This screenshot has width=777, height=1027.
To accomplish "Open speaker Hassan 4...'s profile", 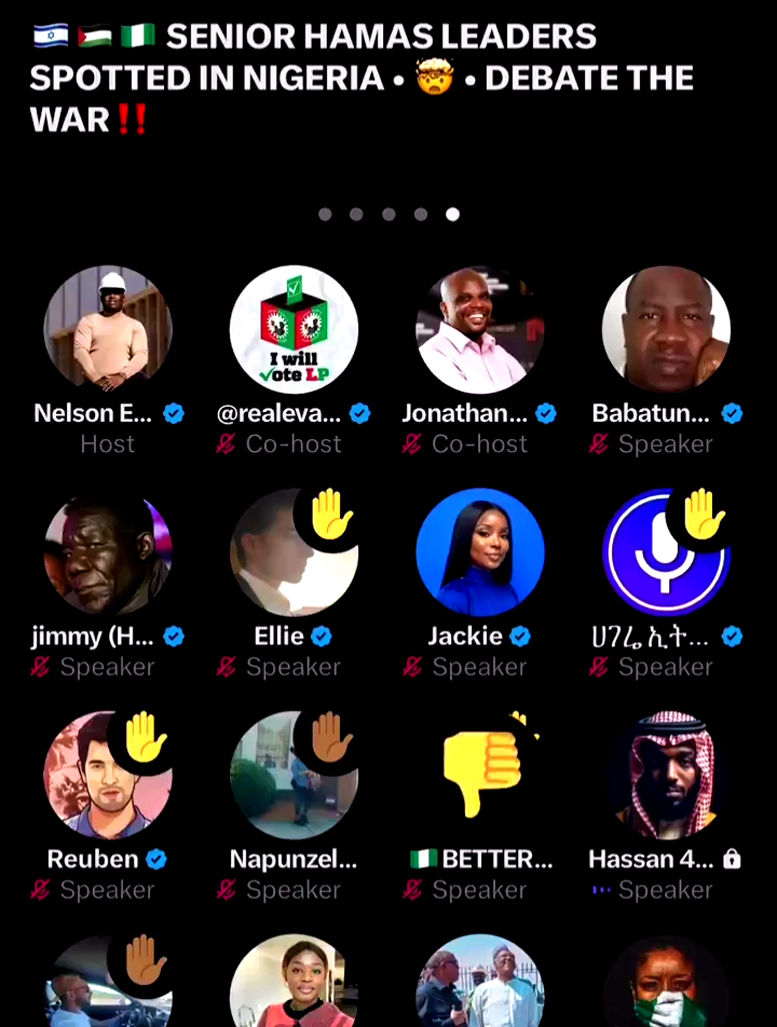I will pyautogui.click(x=666, y=776).
